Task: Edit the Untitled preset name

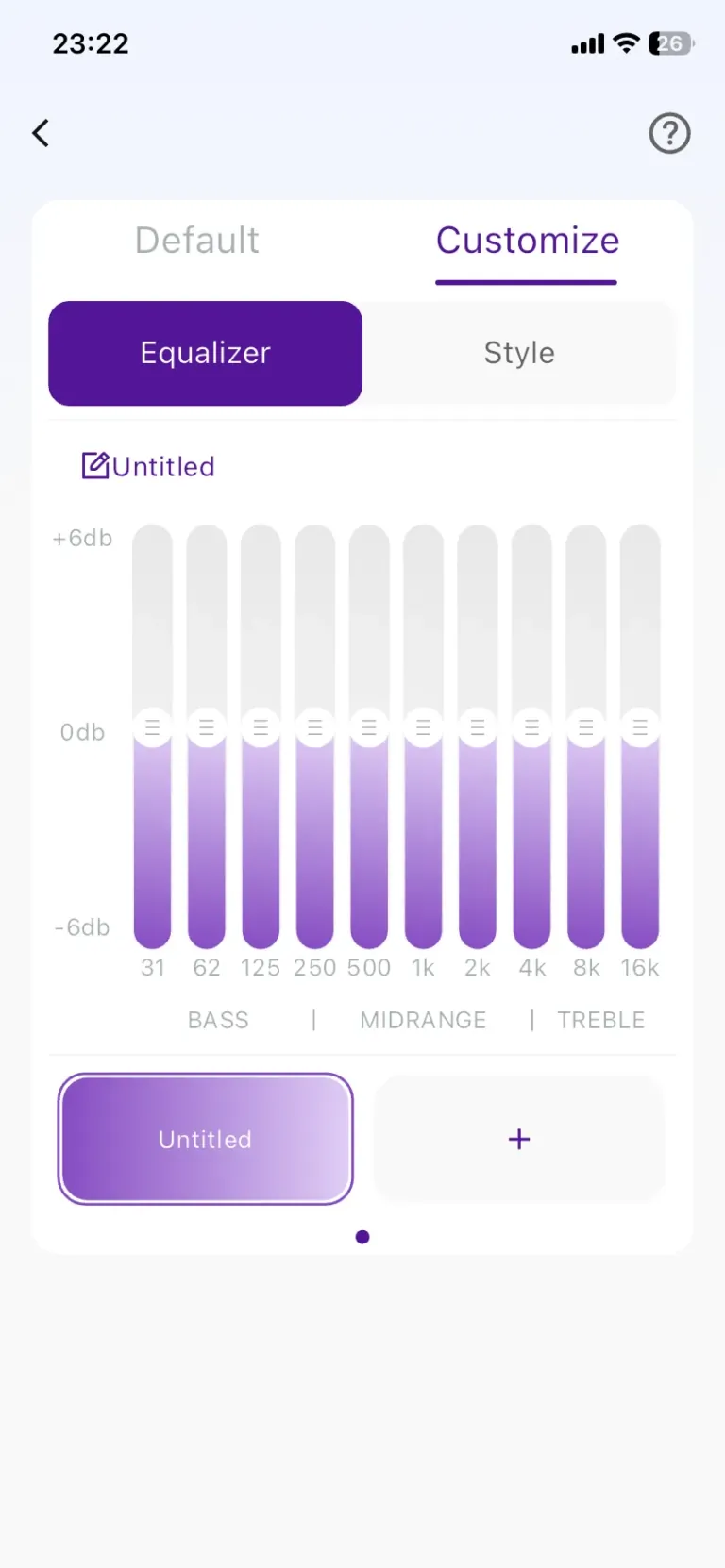Action: [x=149, y=466]
